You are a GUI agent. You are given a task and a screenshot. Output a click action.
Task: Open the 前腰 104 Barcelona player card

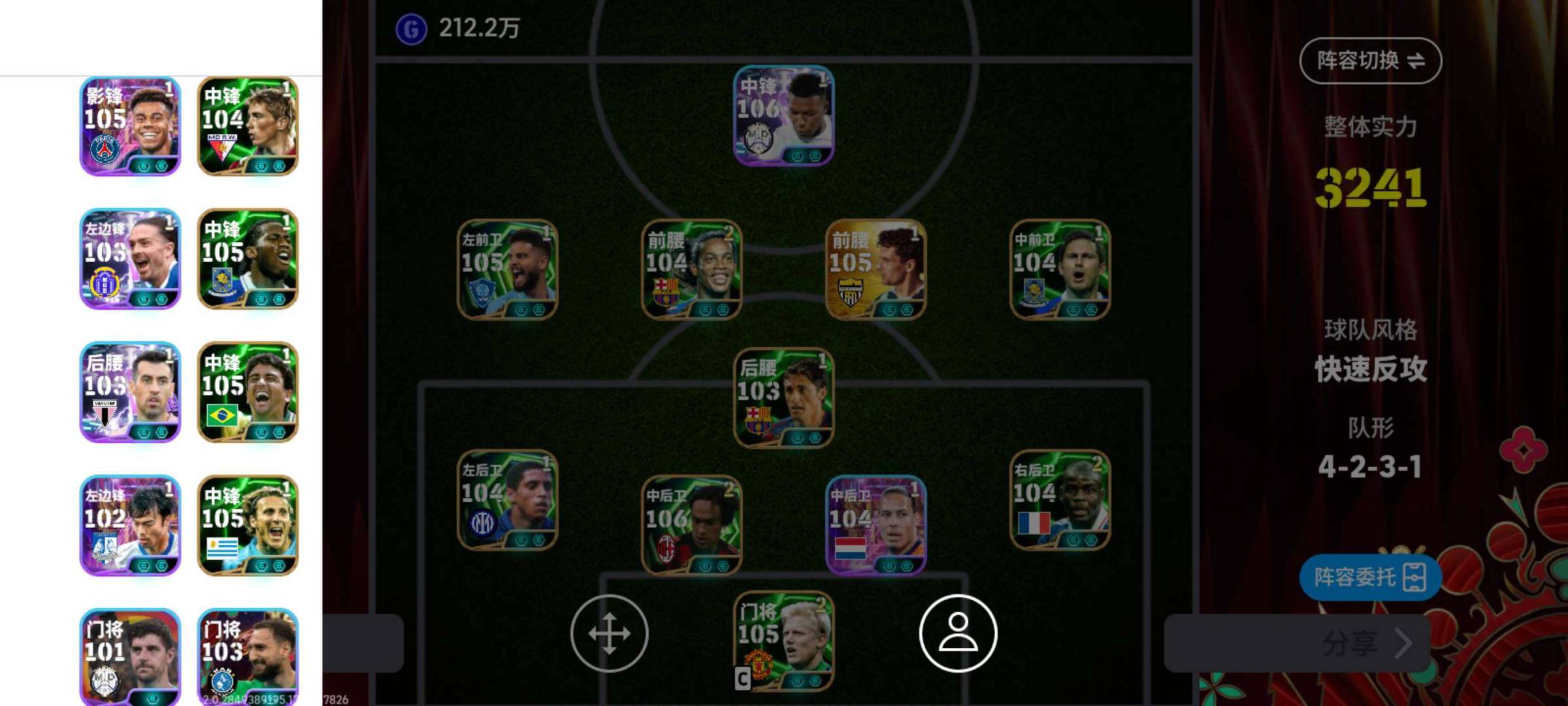(691, 269)
